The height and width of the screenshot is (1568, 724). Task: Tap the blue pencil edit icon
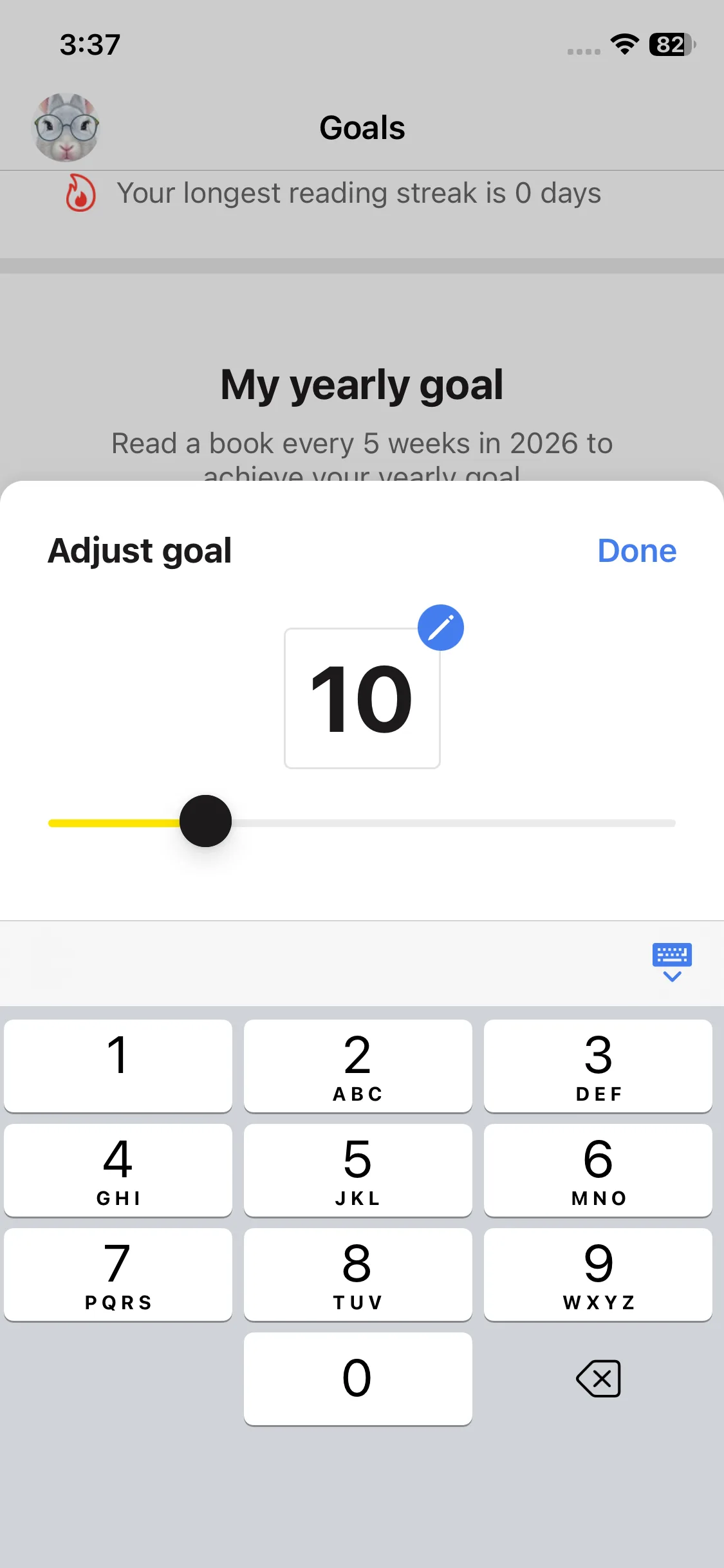click(441, 628)
